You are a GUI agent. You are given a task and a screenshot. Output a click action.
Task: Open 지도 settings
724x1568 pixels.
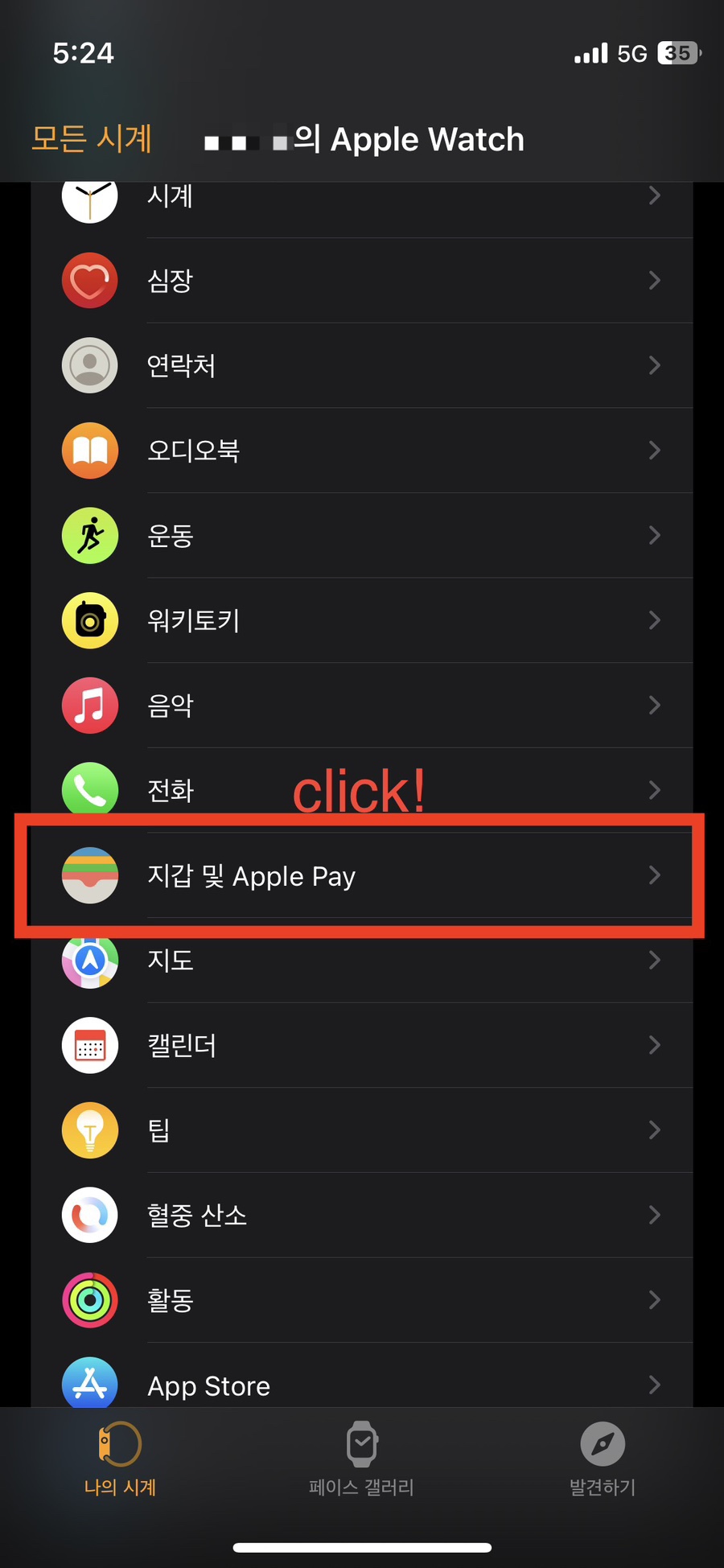point(362,961)
